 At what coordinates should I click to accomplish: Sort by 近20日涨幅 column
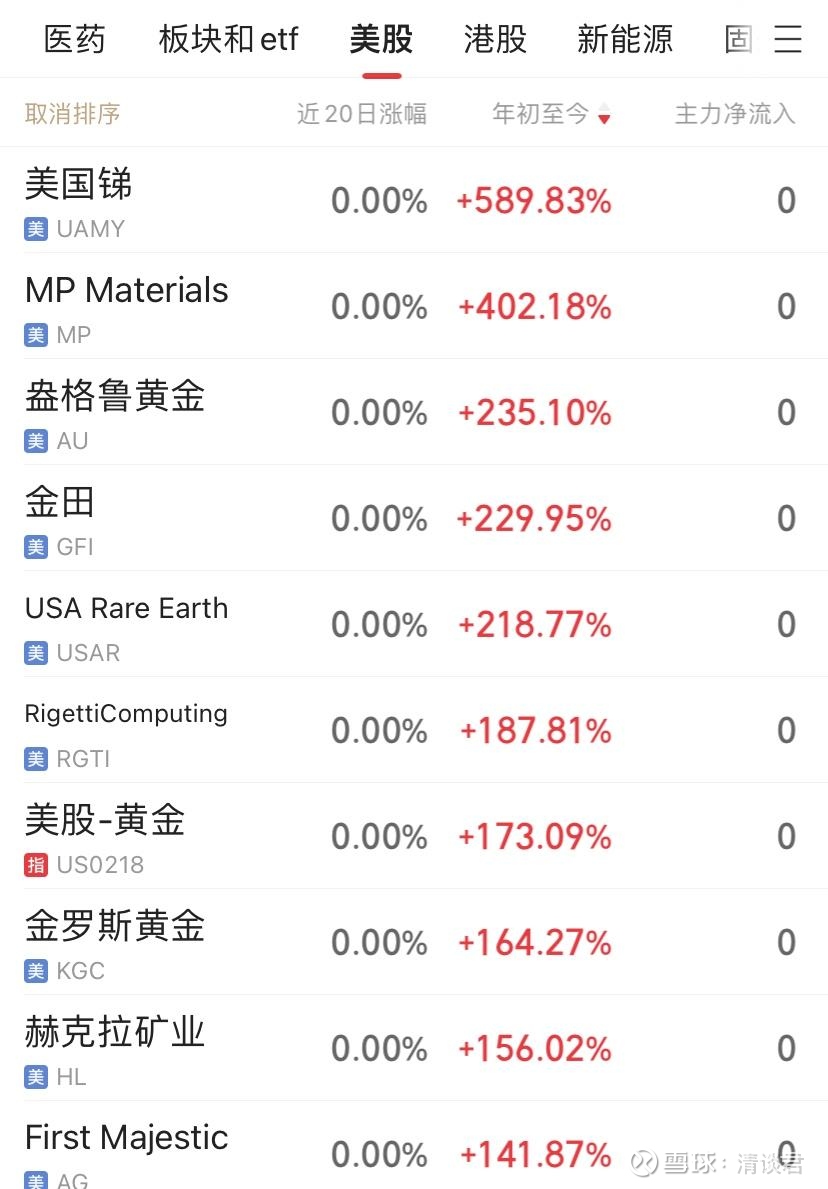click(362, 114)
